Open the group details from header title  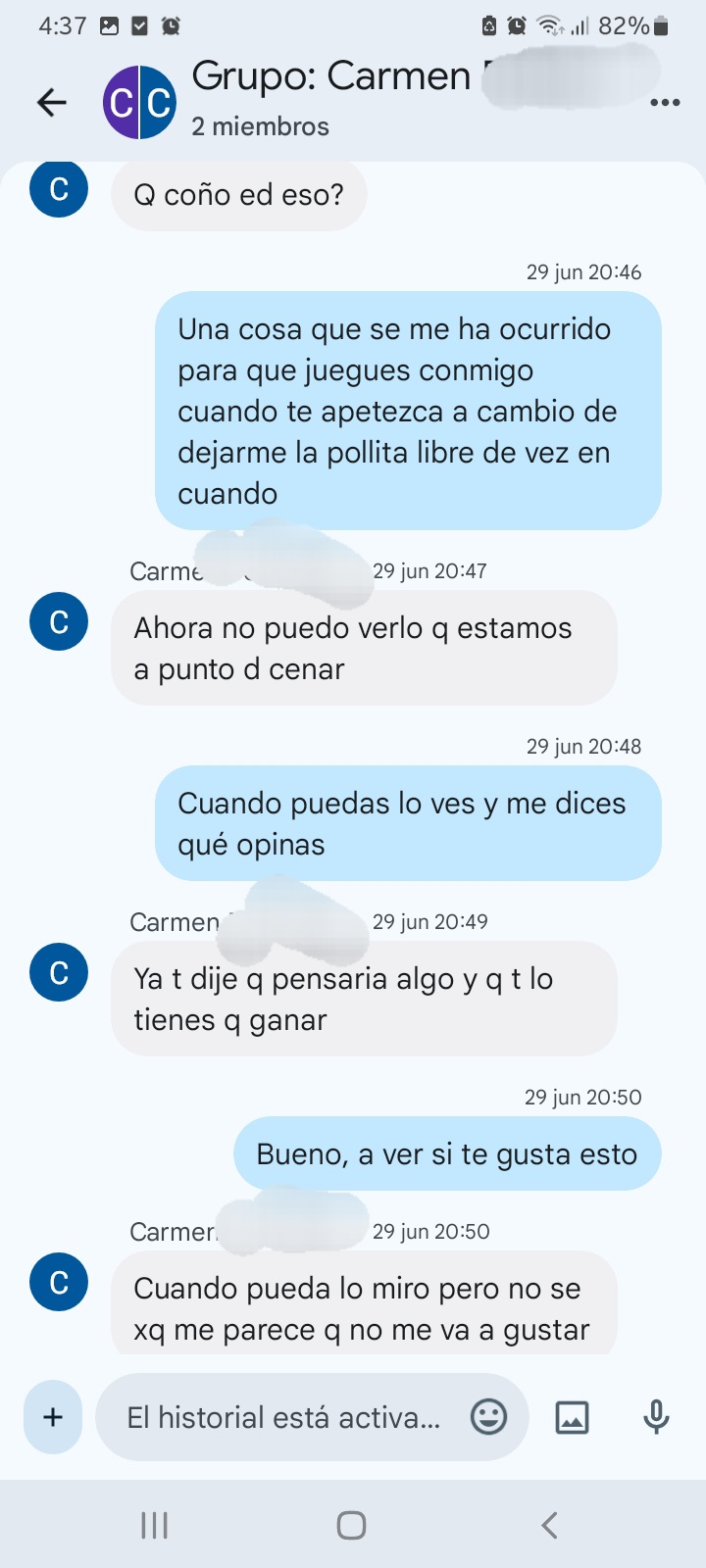tap(331, 77)
